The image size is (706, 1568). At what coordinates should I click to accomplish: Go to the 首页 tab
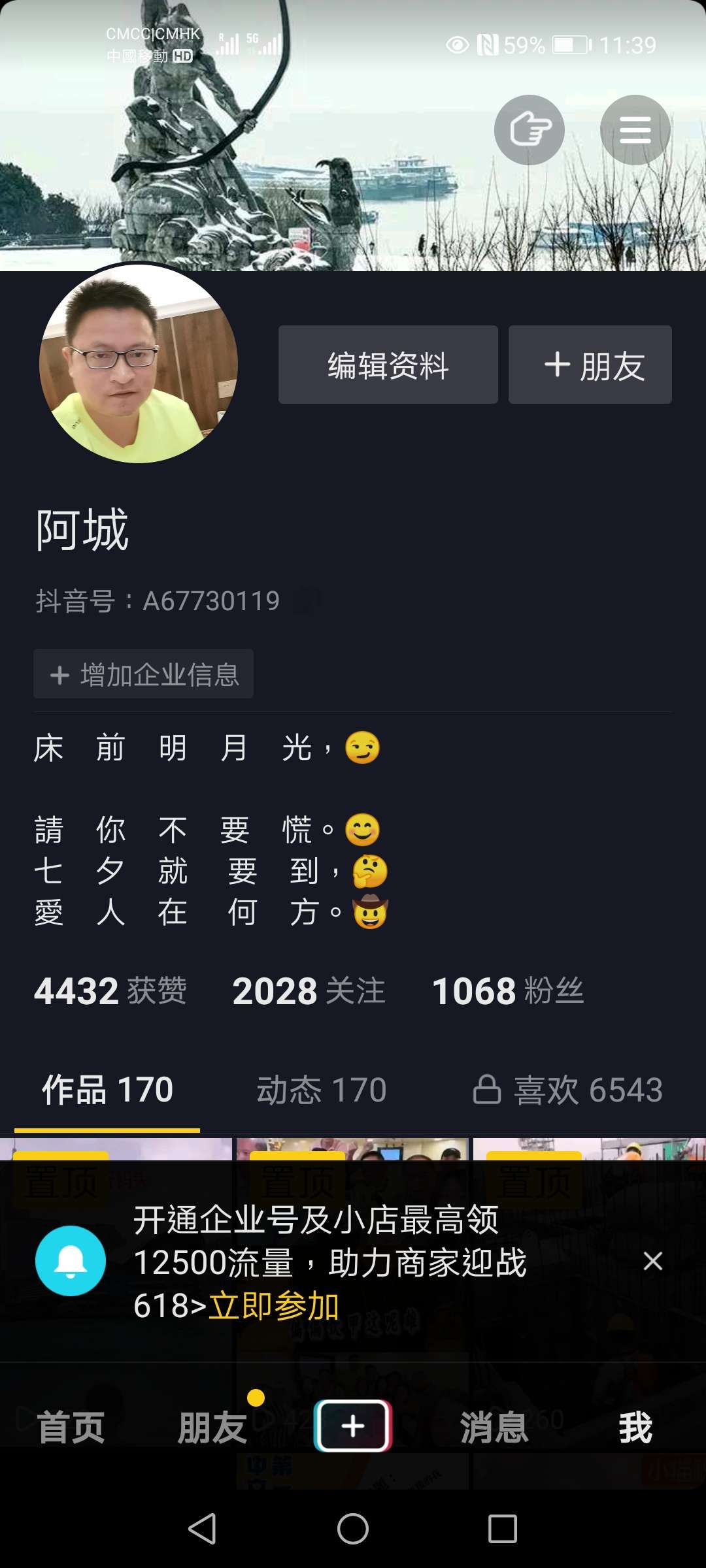pos(71,1427)
